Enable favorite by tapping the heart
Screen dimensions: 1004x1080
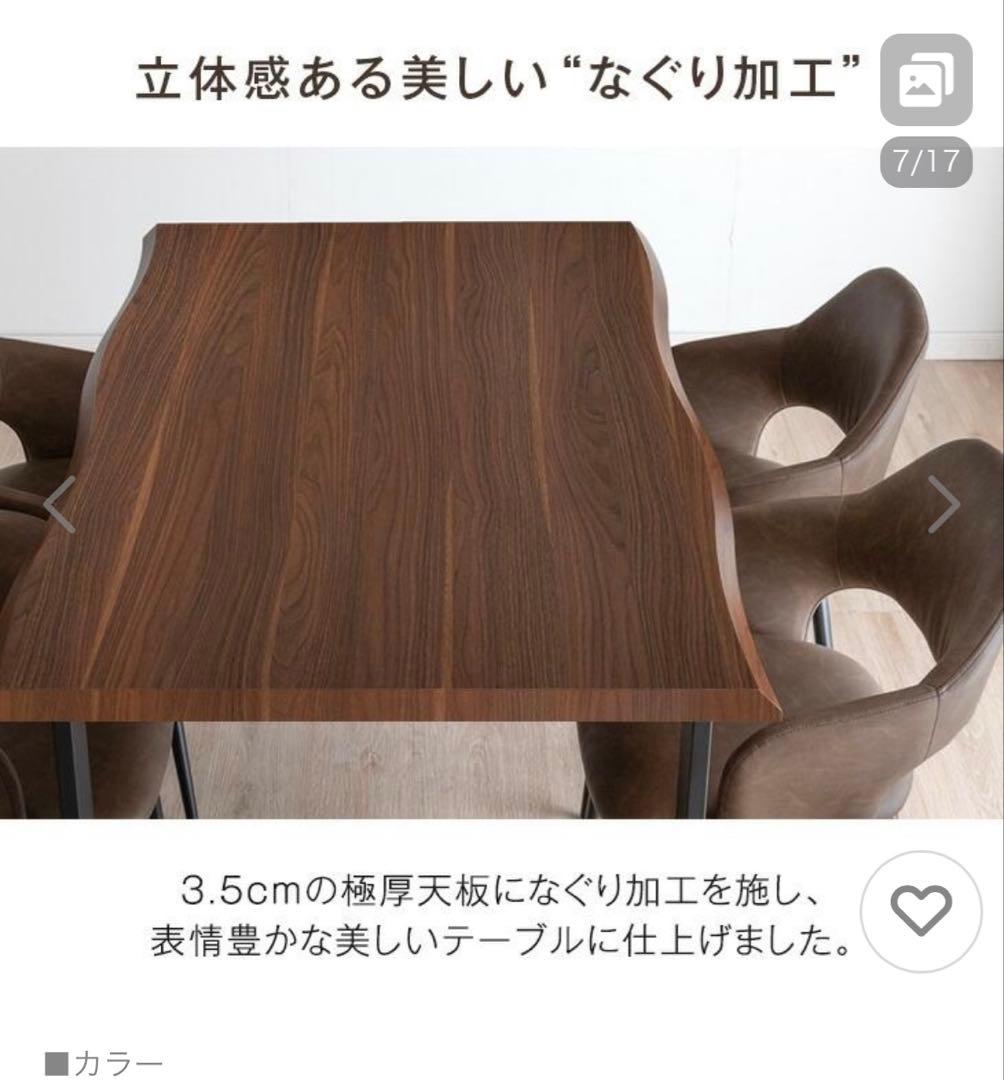921,912
